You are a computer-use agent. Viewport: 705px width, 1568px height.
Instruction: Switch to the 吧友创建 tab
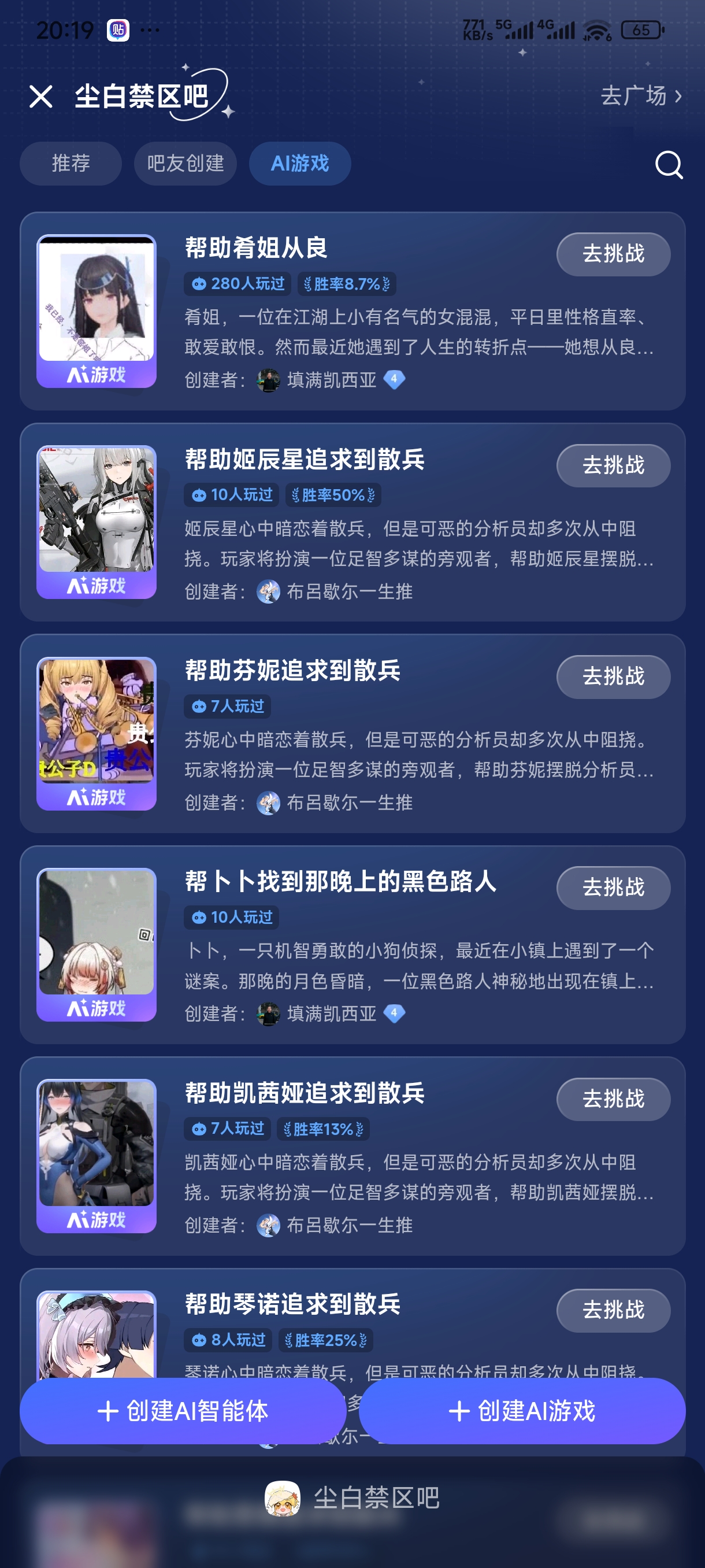(185, 163)
